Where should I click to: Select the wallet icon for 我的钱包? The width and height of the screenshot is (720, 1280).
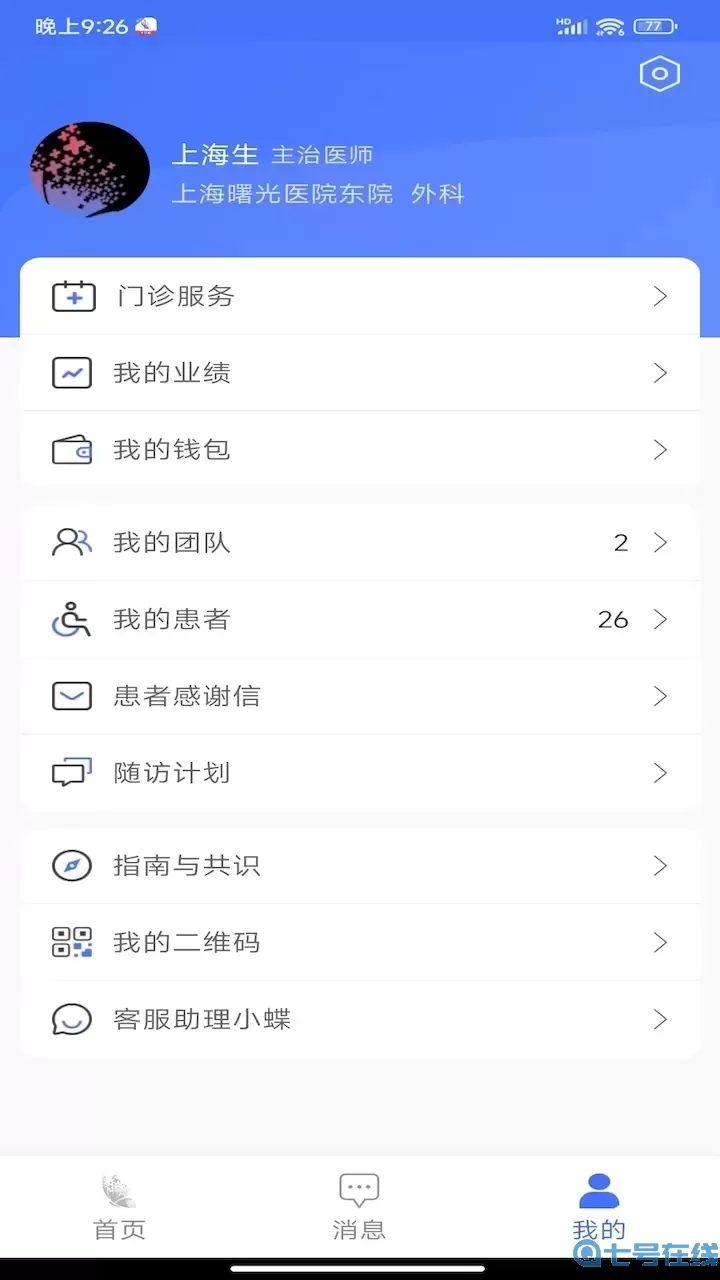pos(71,449)
